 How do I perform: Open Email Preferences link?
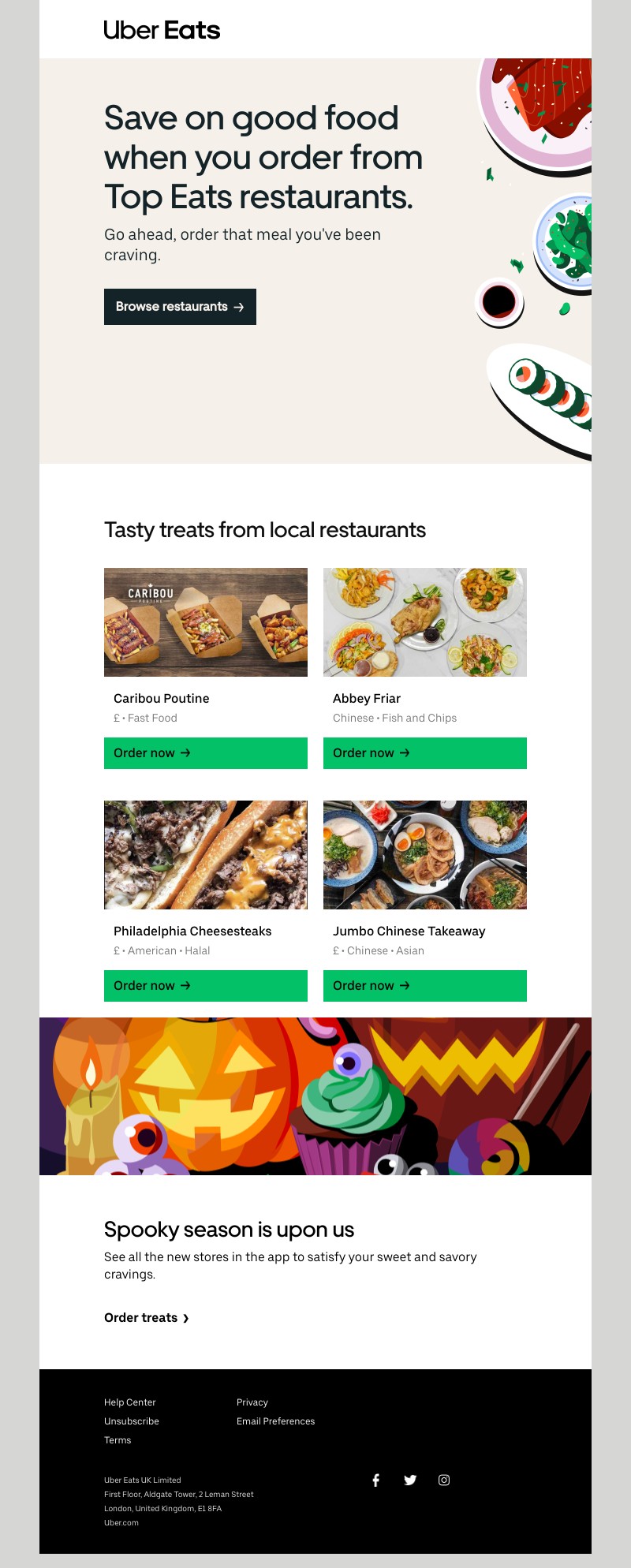pos(275,1421)
